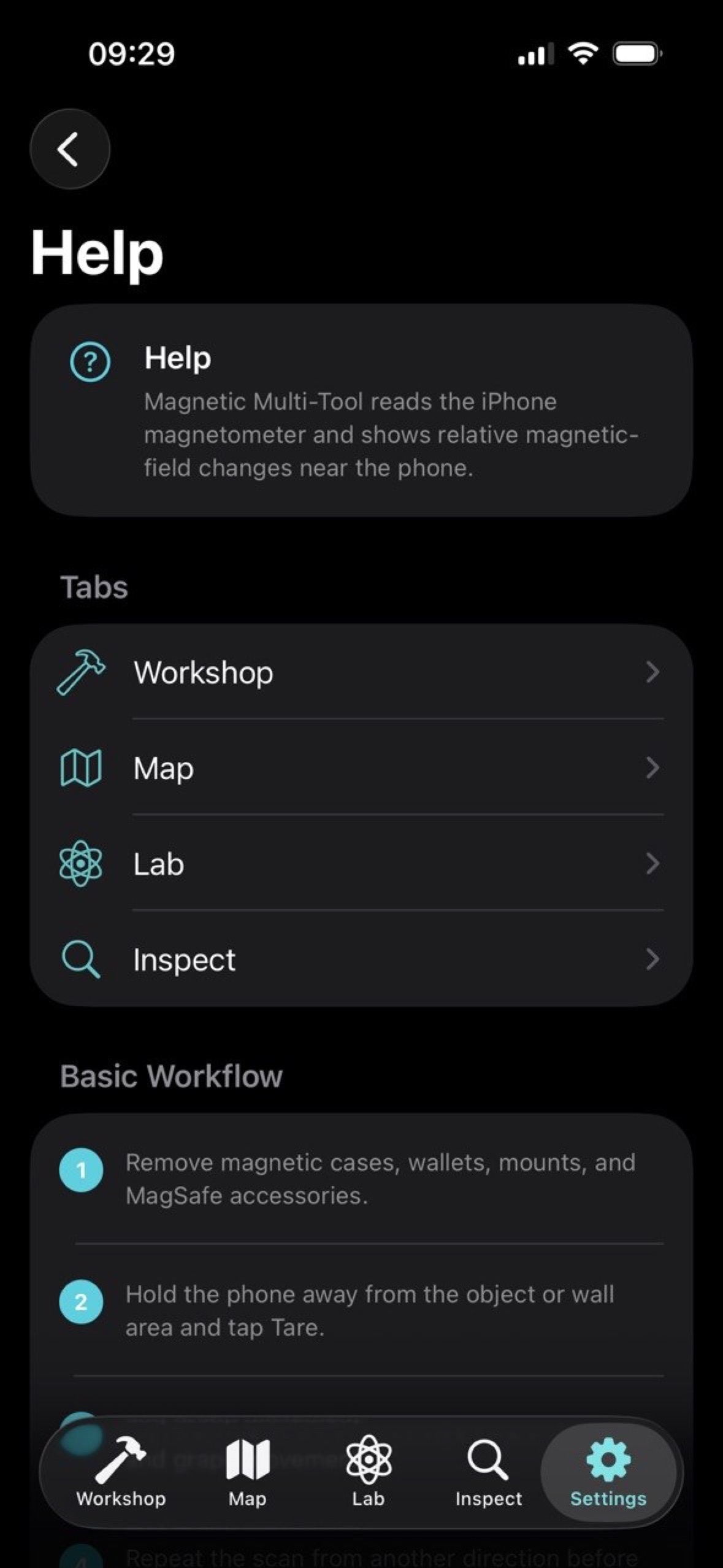The image size is (723, 1568).
Task: Open the Lab help row
Action: coord(361,863)
